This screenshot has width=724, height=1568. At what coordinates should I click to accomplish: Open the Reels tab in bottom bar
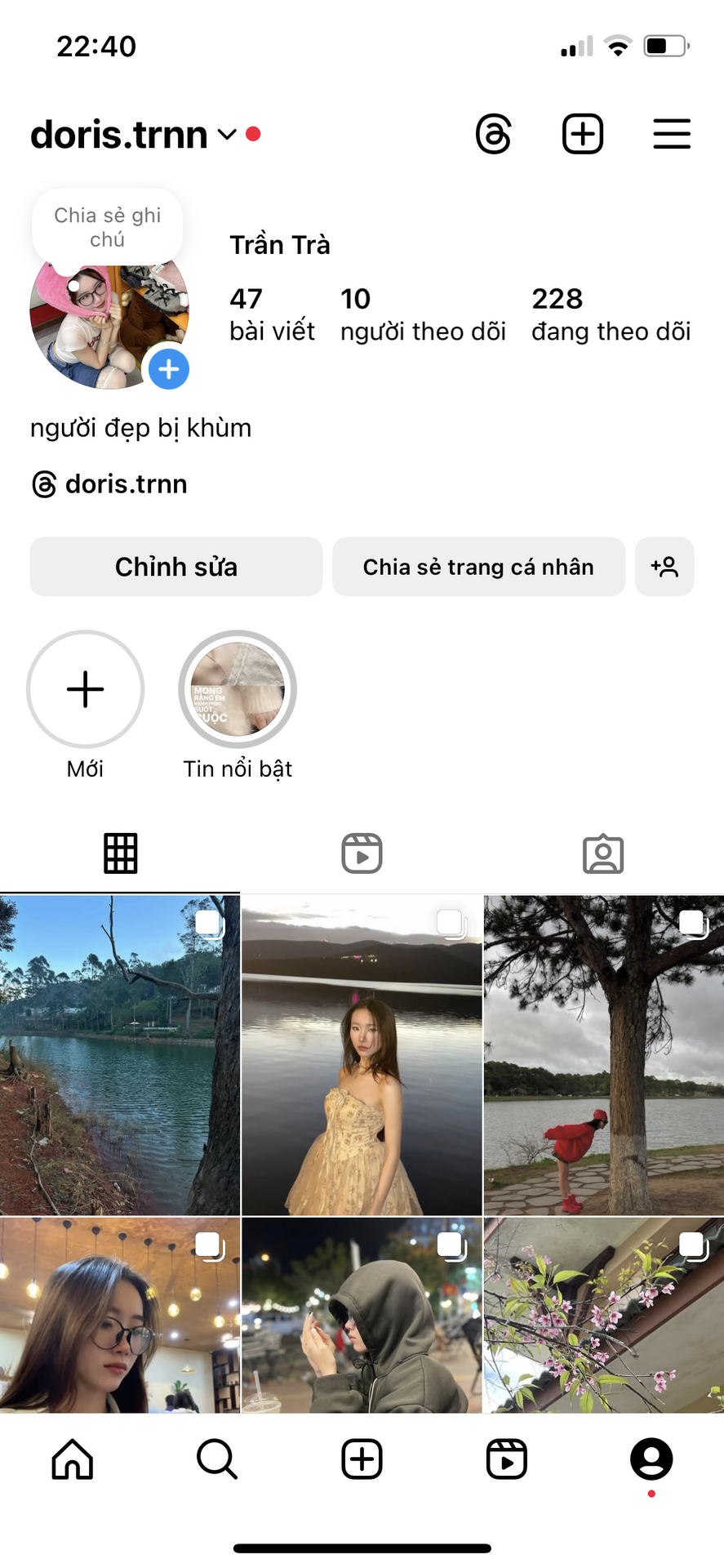tap(506, 1459)
